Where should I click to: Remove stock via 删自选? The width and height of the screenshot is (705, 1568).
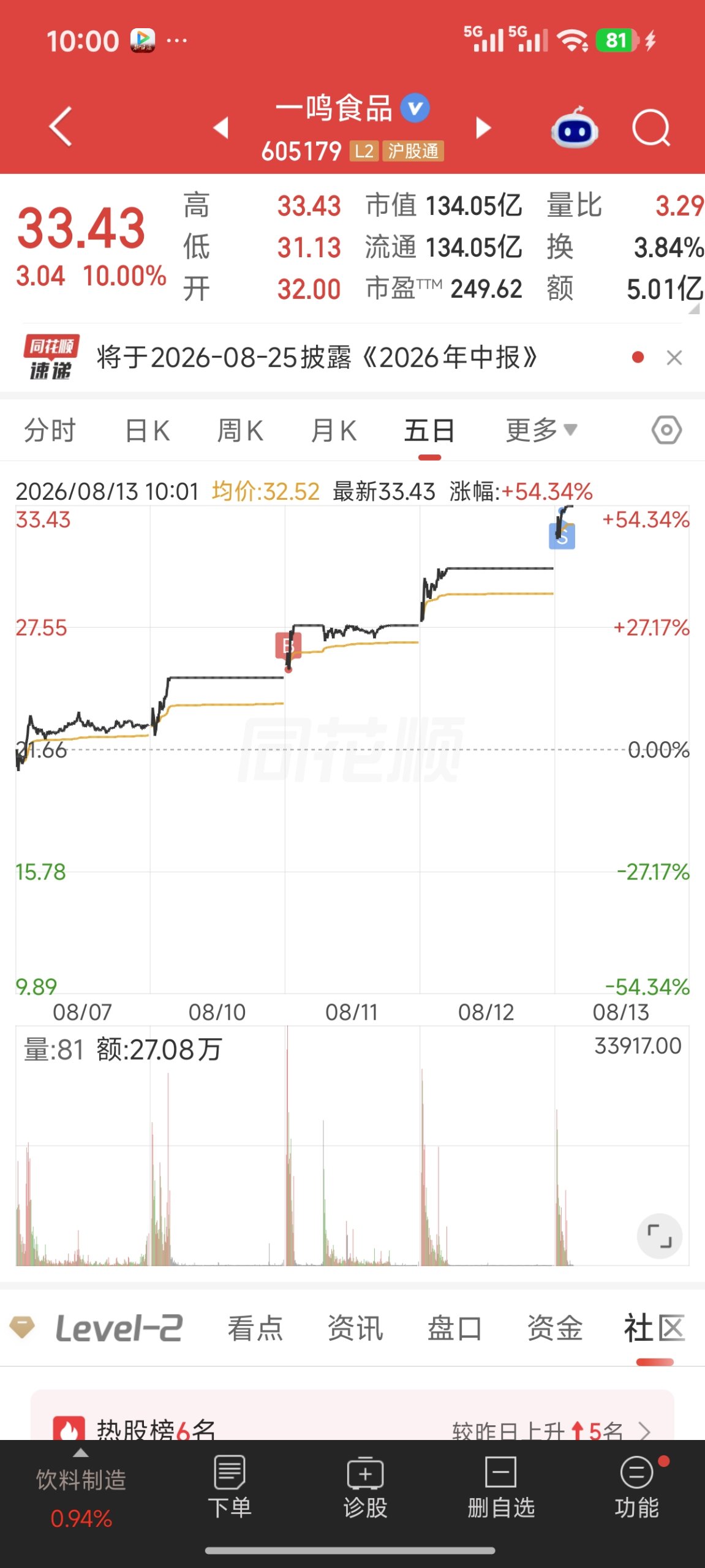point(501,1487)
